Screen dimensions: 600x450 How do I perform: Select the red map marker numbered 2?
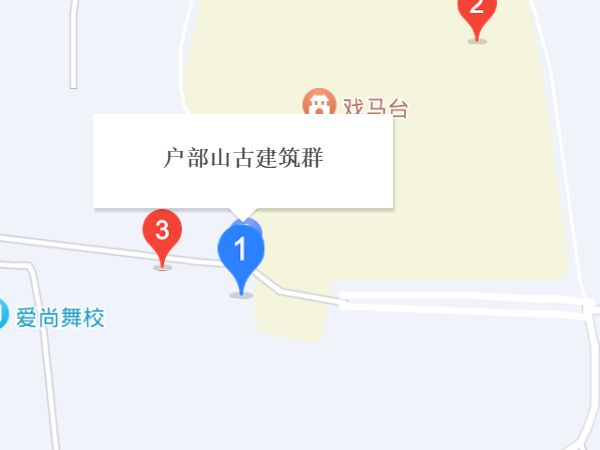click(x=477, y=10)
